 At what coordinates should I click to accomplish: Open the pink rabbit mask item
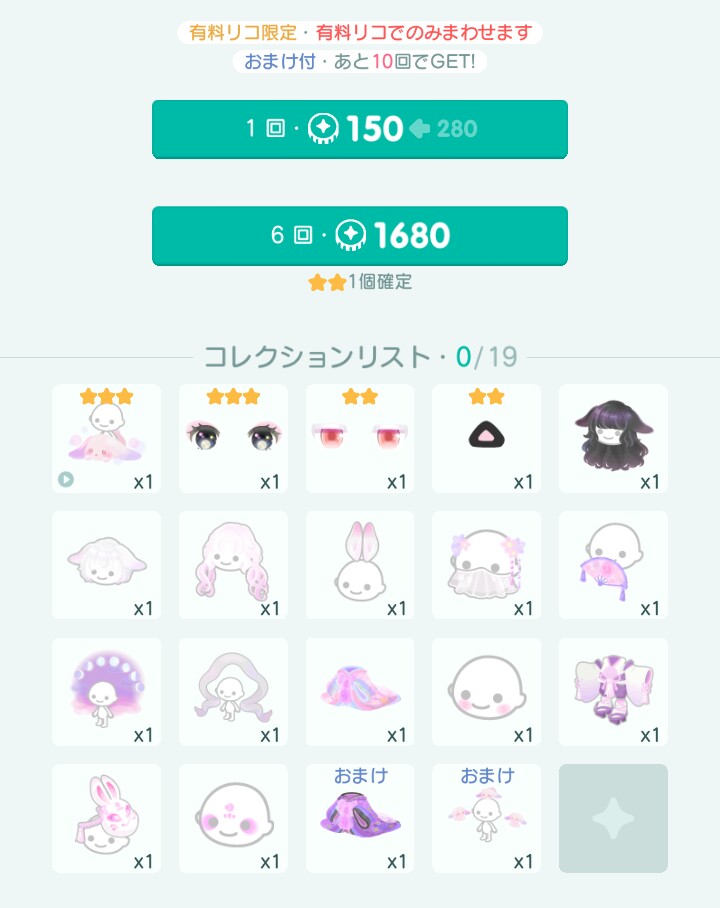coord(106,818)
